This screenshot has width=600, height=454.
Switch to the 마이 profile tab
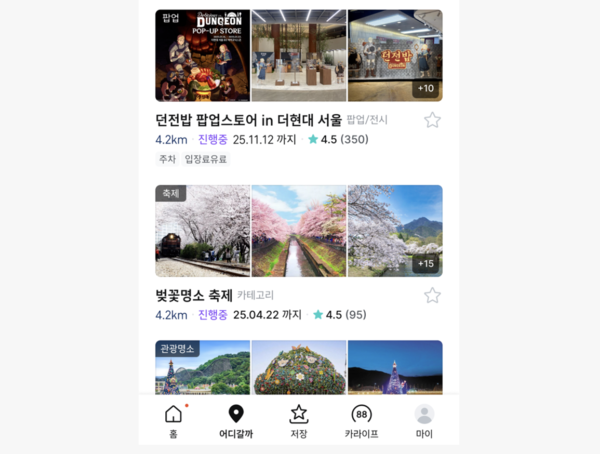coord(424,420)
